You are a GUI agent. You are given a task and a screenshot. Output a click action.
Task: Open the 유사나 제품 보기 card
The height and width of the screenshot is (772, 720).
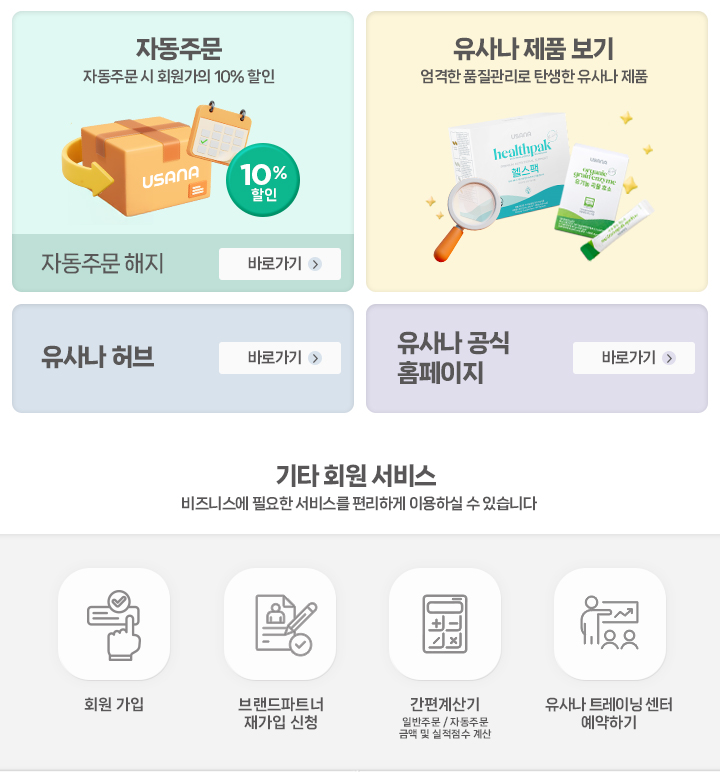coord(537,152)
